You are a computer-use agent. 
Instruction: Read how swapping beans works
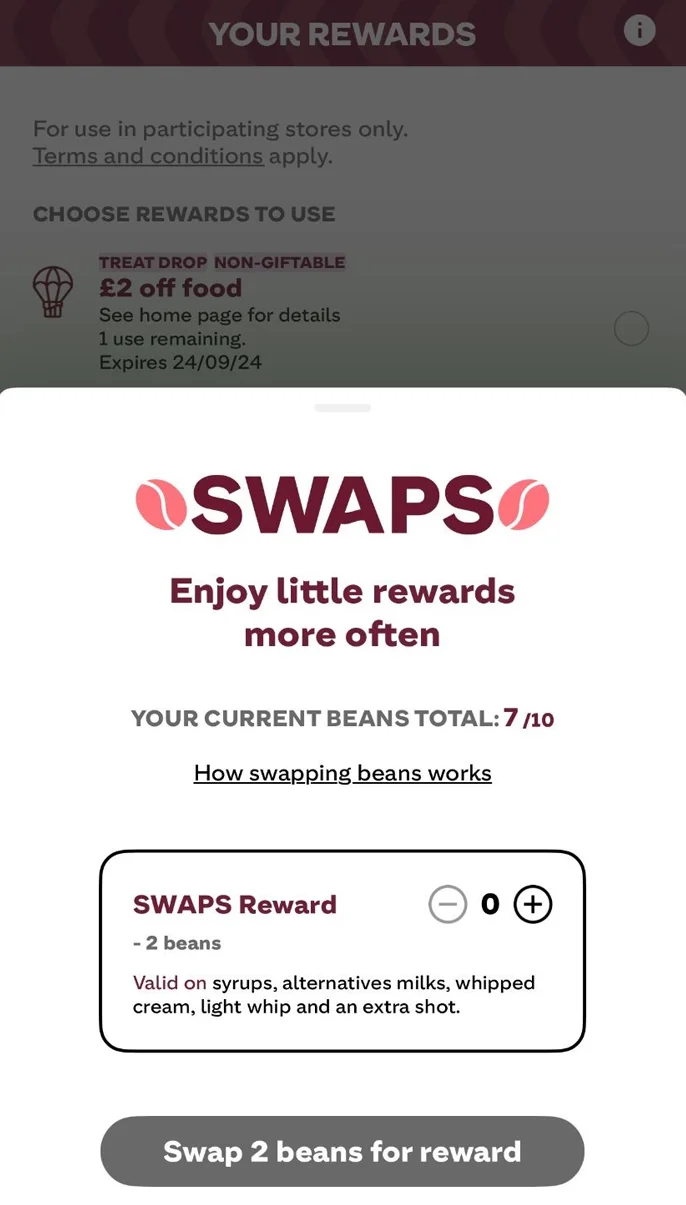click(342, 773)
